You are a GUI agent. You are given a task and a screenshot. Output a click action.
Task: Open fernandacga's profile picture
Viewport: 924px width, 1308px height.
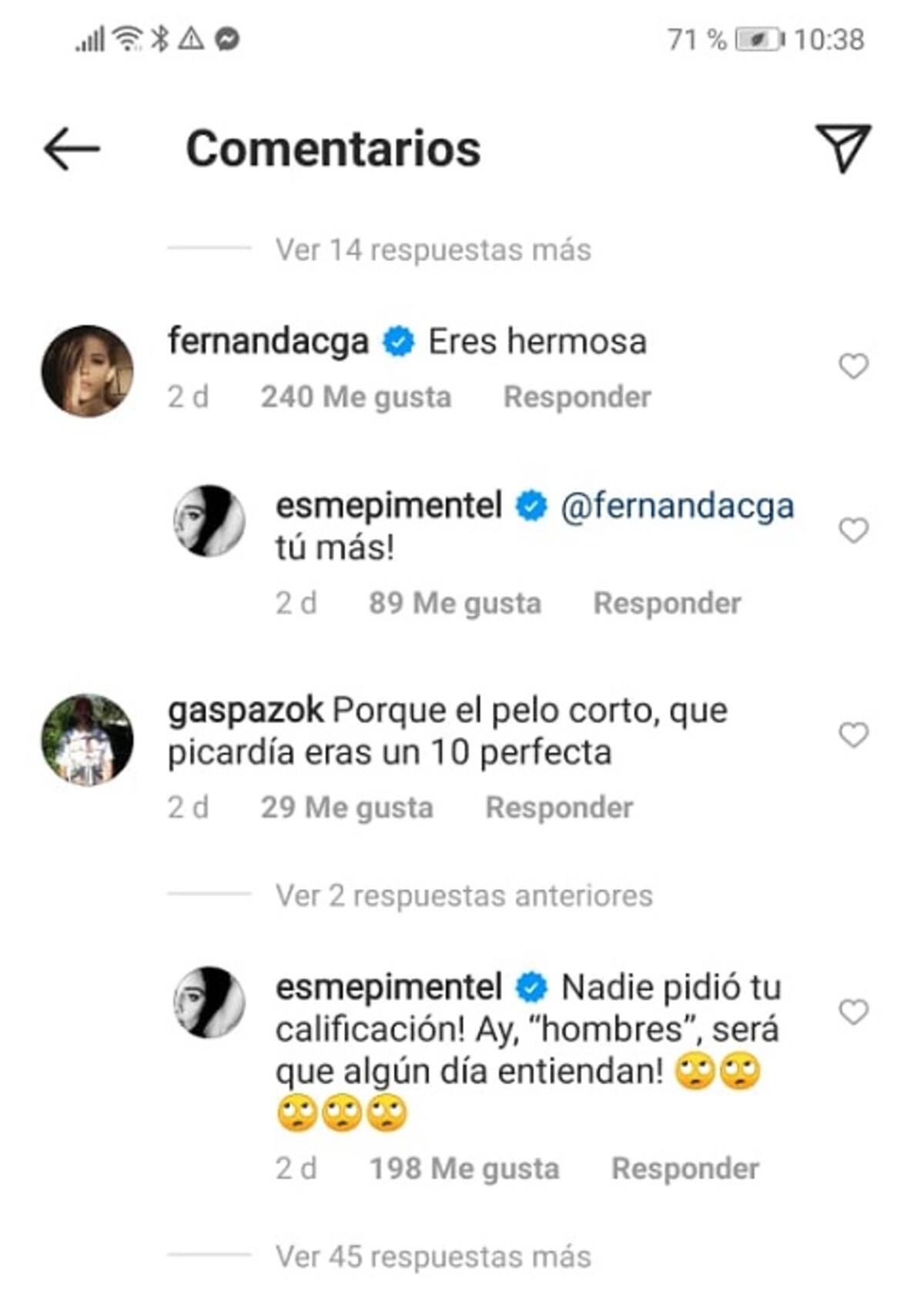click(x=87, y=371)
